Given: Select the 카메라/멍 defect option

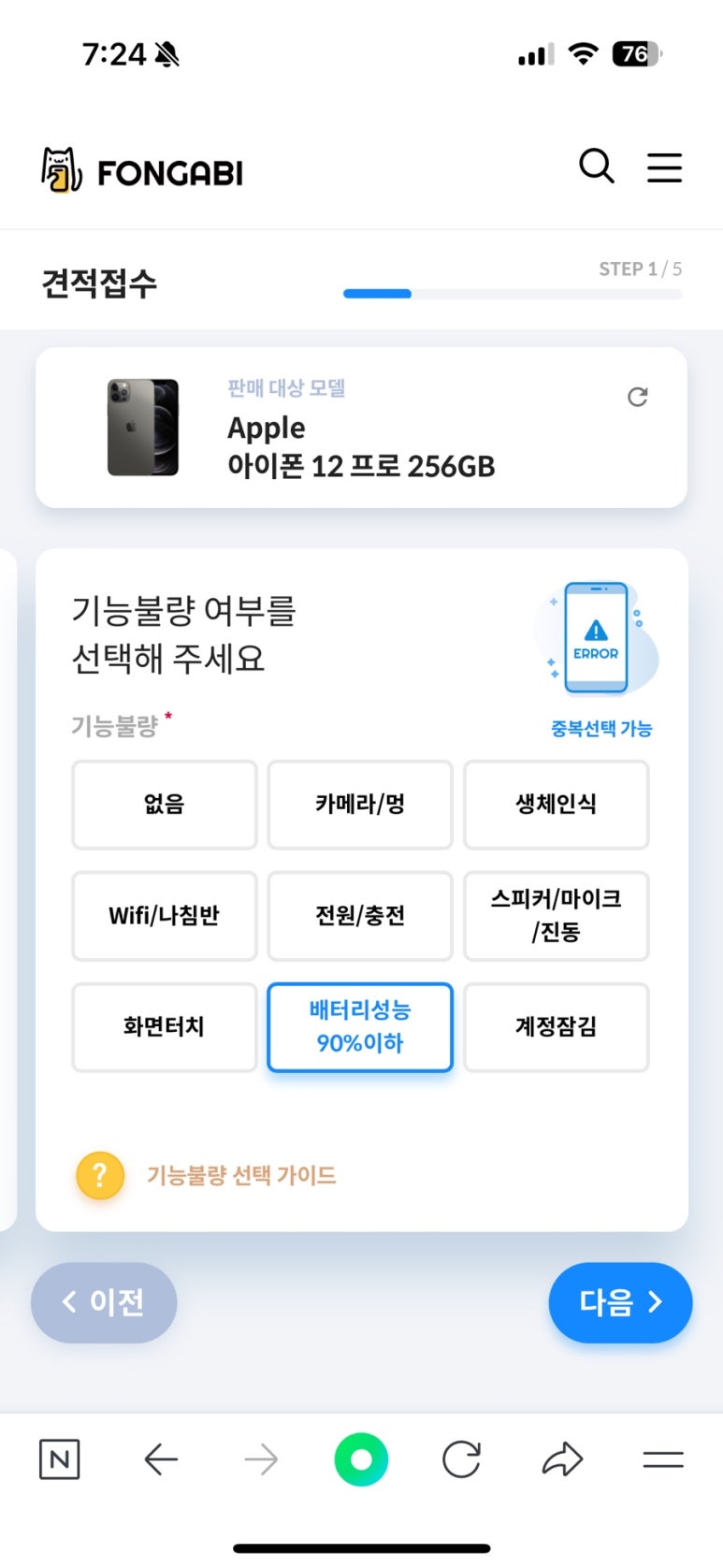Looking at the screenshot, I should click(360, 805).
